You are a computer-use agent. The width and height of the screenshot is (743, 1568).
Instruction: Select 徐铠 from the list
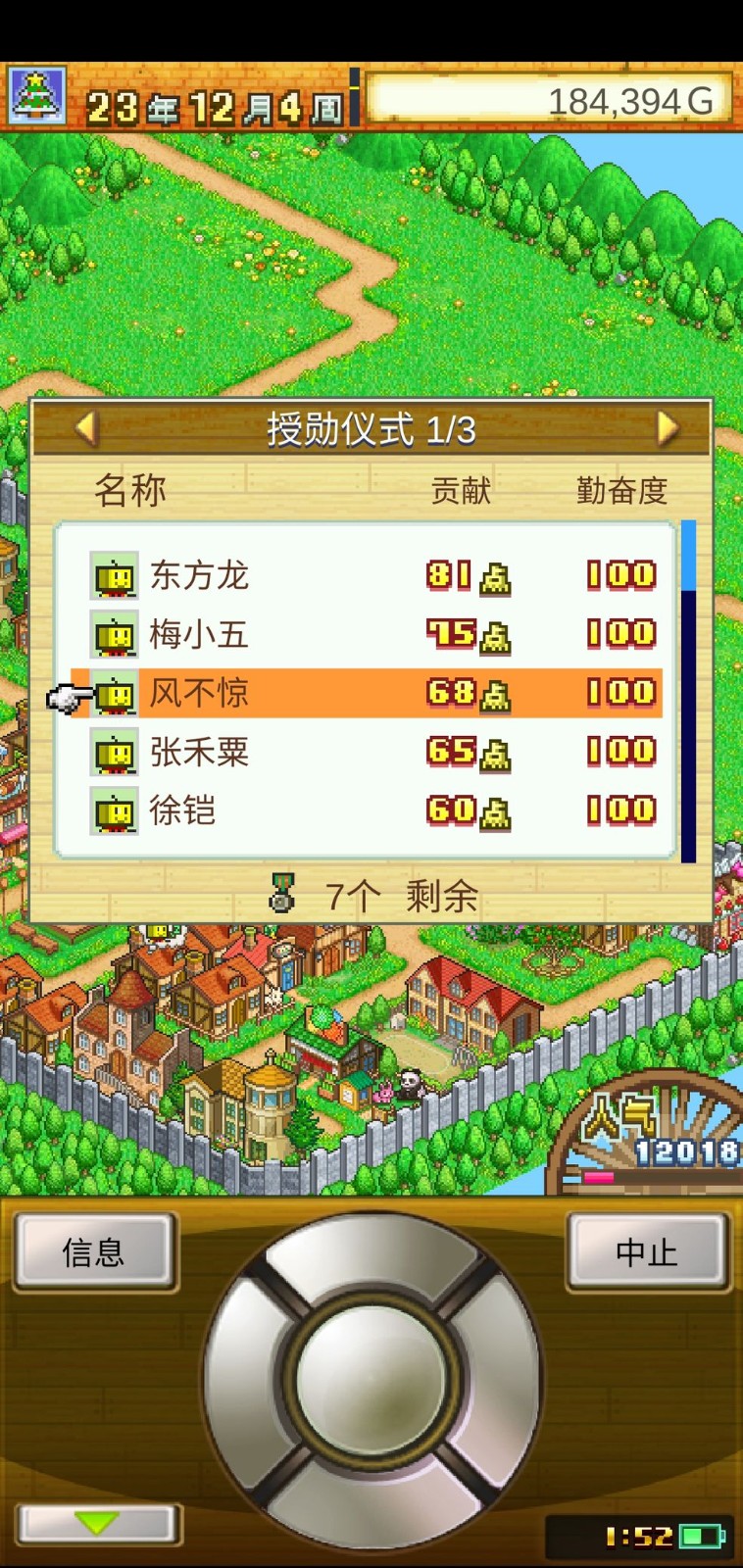point(372,810)
